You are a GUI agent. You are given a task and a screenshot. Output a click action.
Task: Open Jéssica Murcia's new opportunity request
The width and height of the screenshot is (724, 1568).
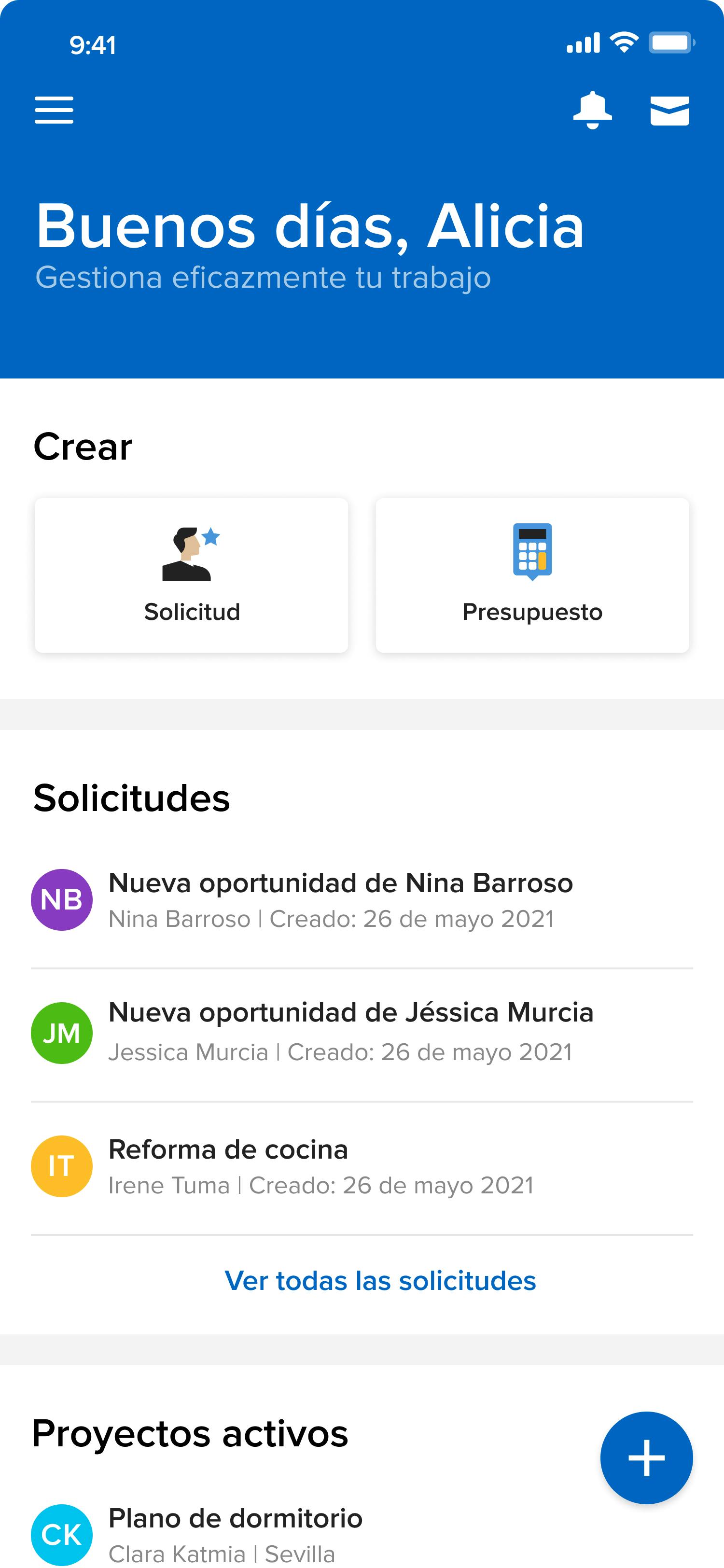pos(362,1033)
